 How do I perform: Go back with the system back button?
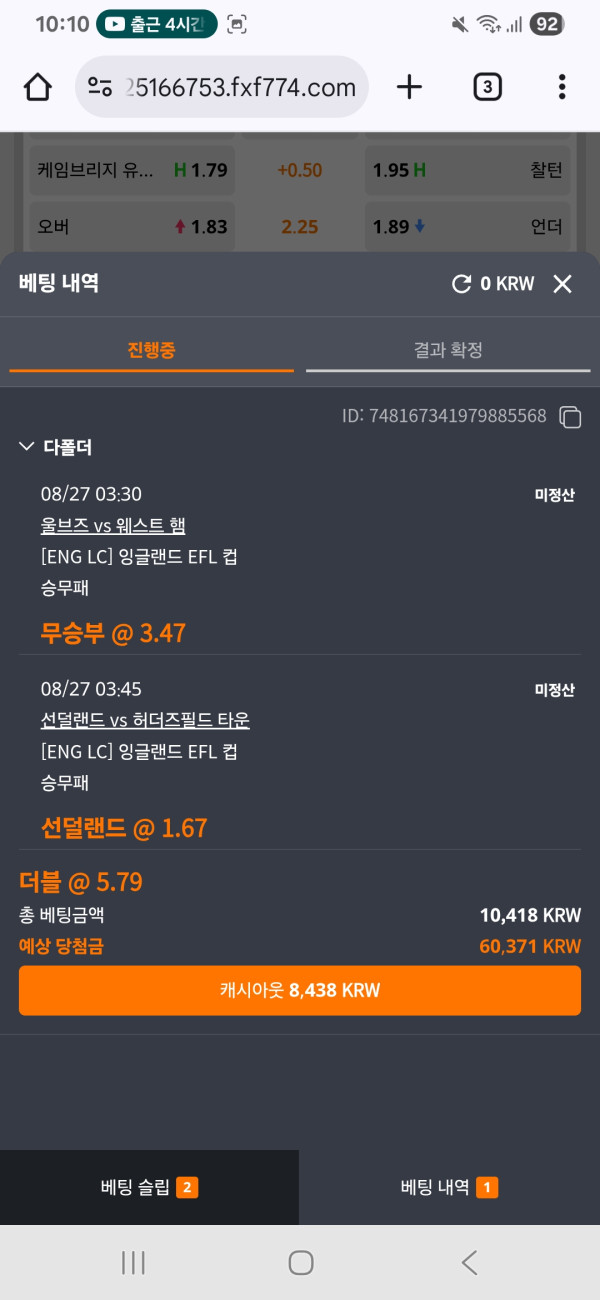pyautogui.click(x=469, y=1262)
